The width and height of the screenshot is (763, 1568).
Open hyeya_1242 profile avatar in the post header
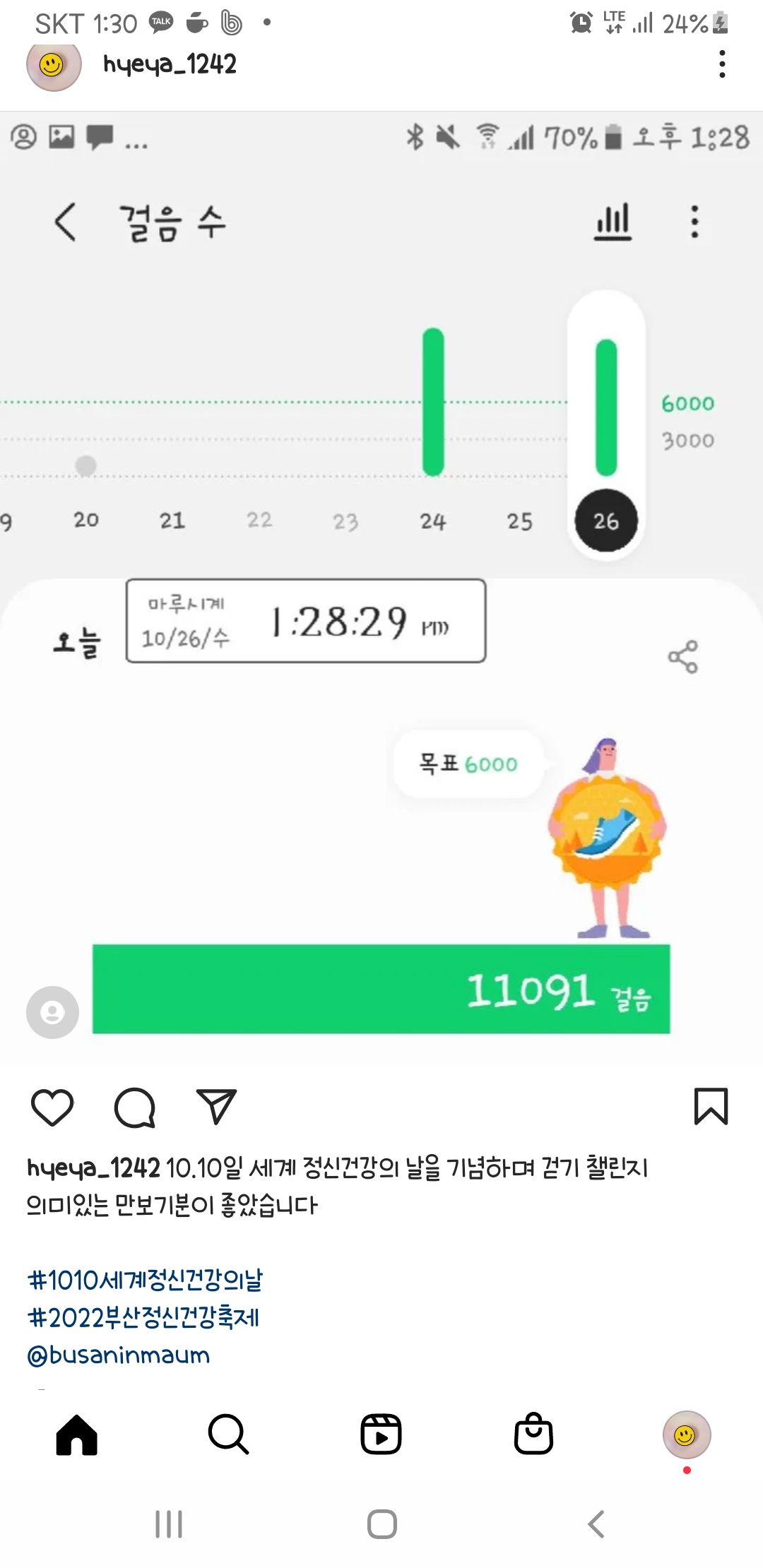[x=53, y=65]
